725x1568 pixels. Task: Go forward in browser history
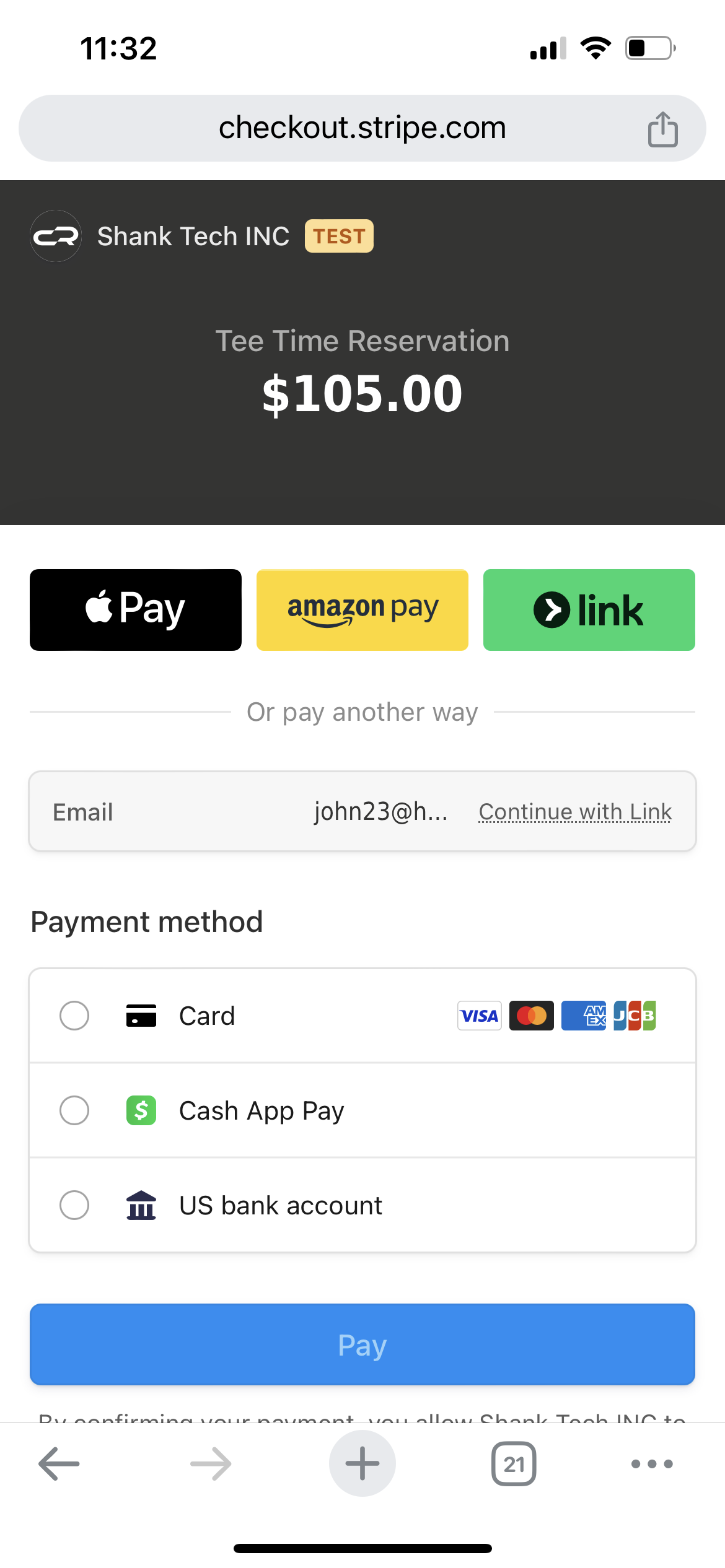211,1464
